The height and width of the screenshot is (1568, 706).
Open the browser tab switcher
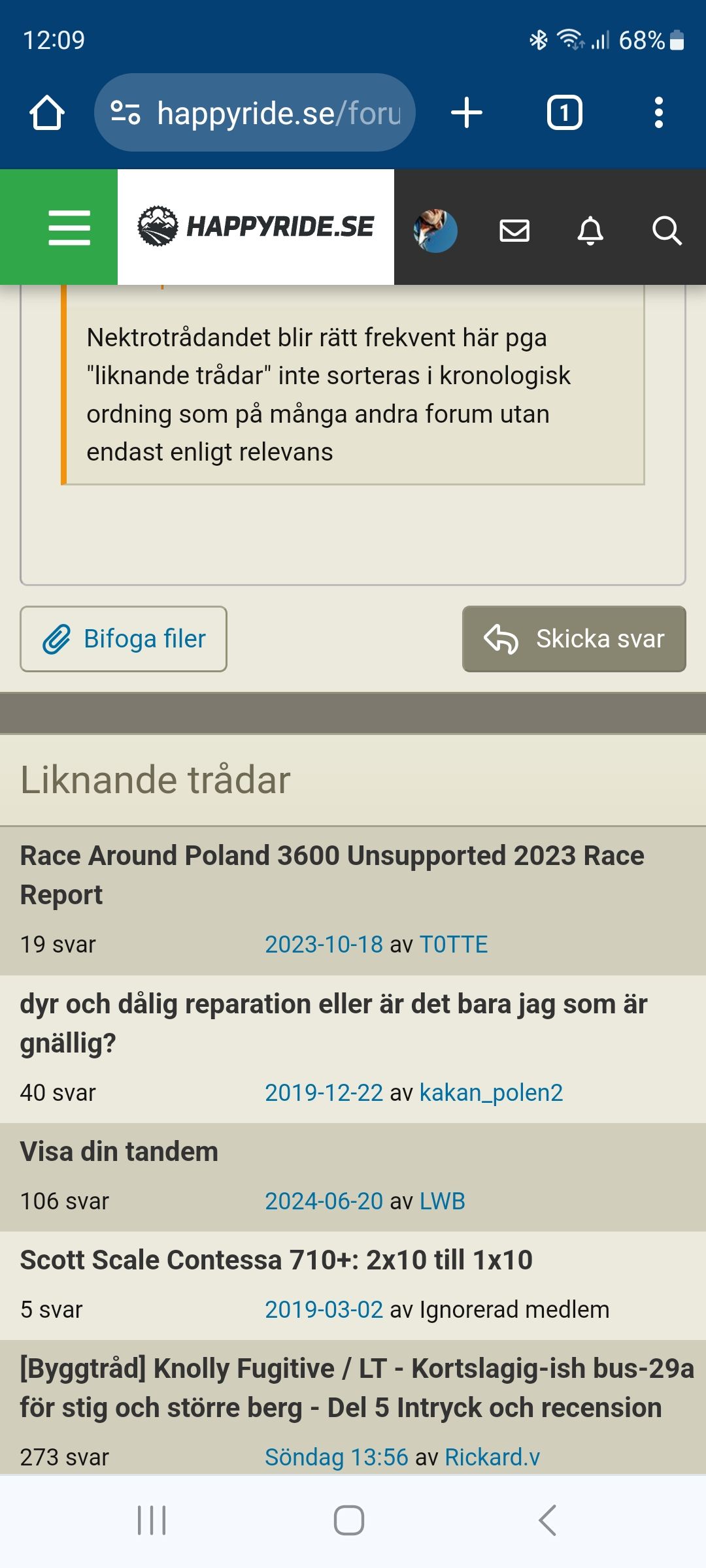click(x=565, y=112)
